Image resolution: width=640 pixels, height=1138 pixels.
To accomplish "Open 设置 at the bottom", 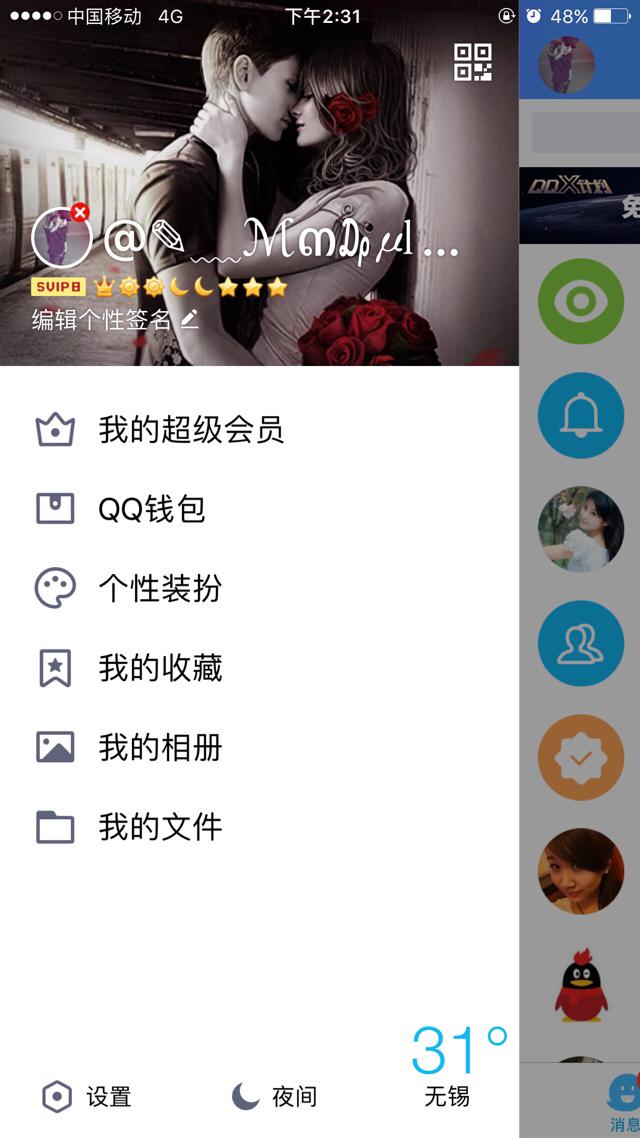I will tap(86, 1097).
